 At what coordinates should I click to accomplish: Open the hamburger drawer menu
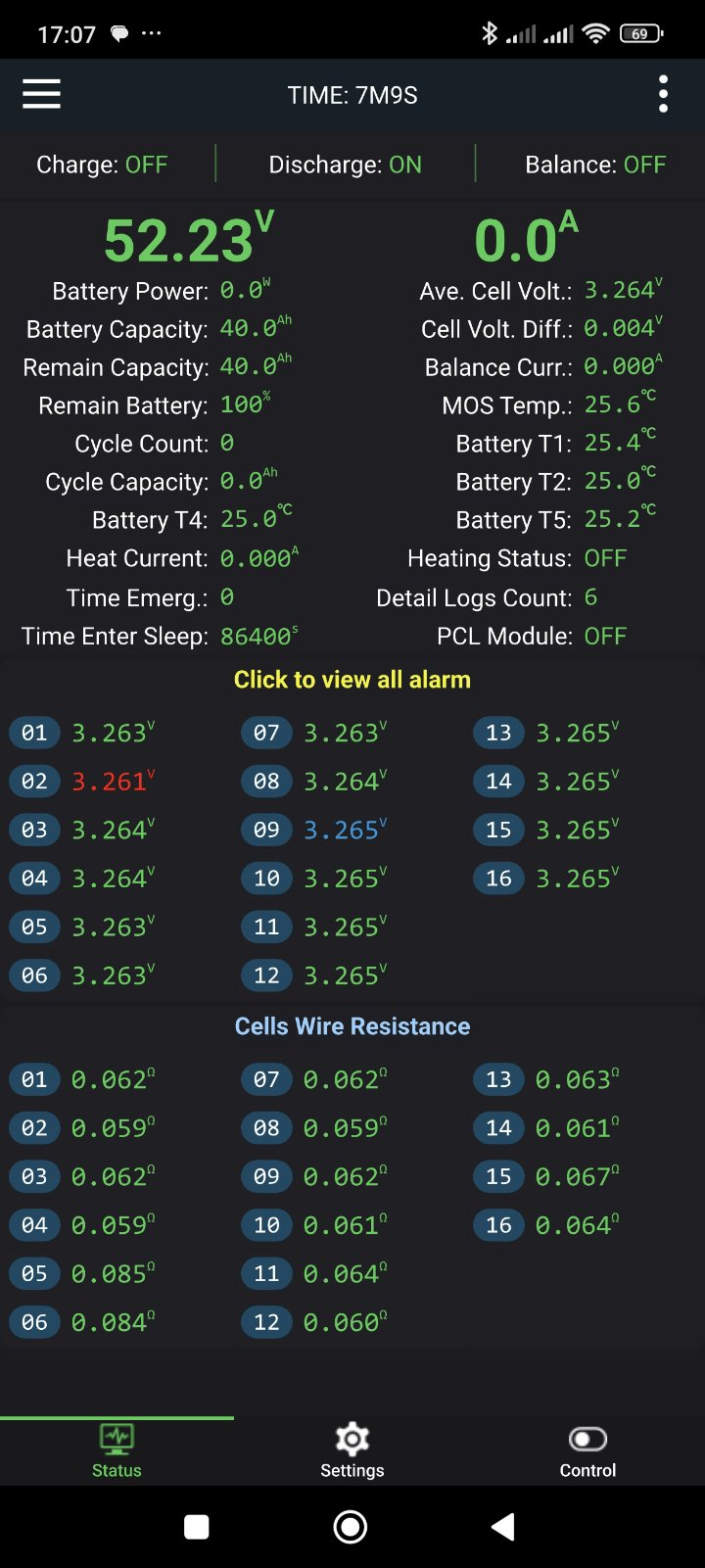pos(41,94)
